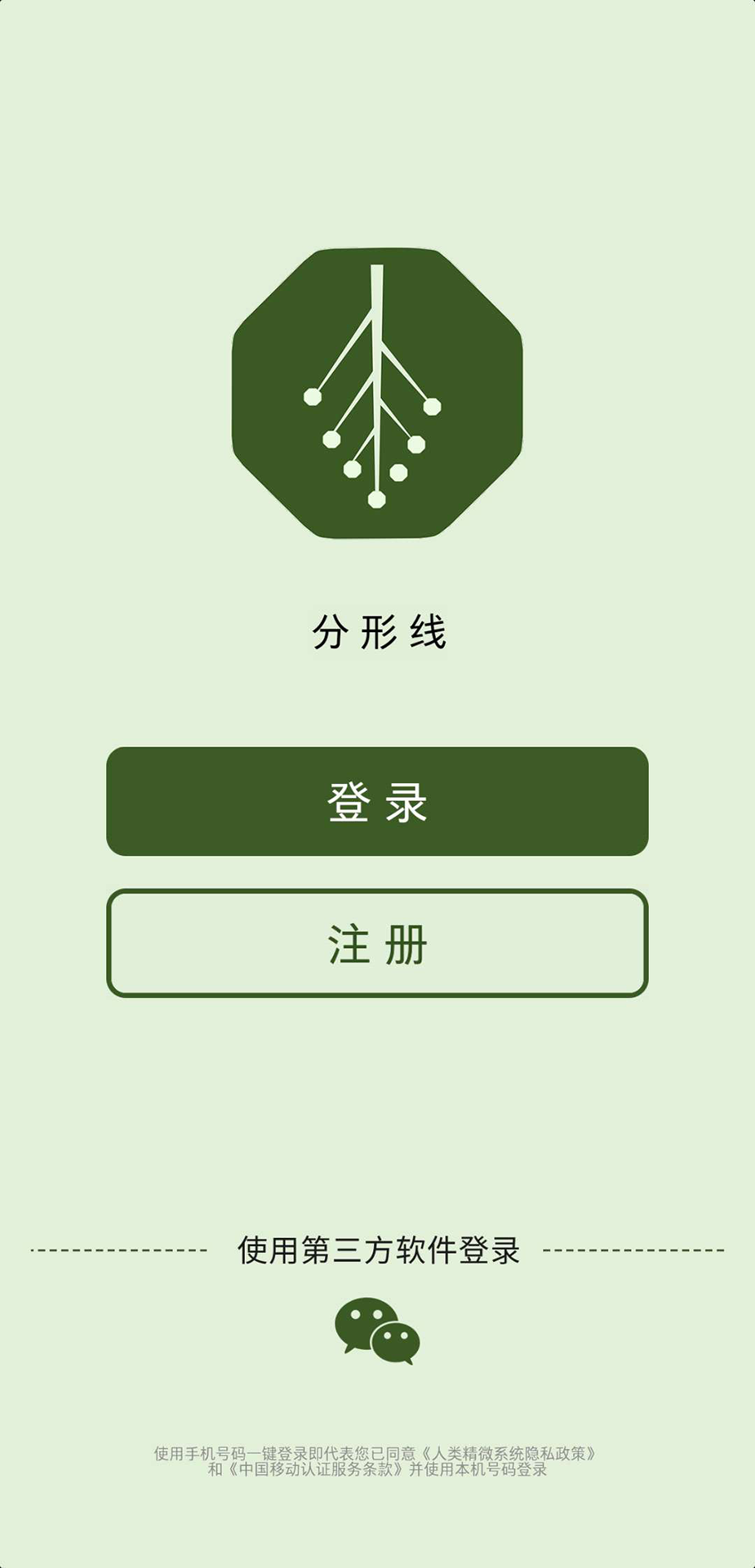This screenshot has height=1568, width=755.
Task: Click the 分形线 app icon above the title
Action: point(377,392)
